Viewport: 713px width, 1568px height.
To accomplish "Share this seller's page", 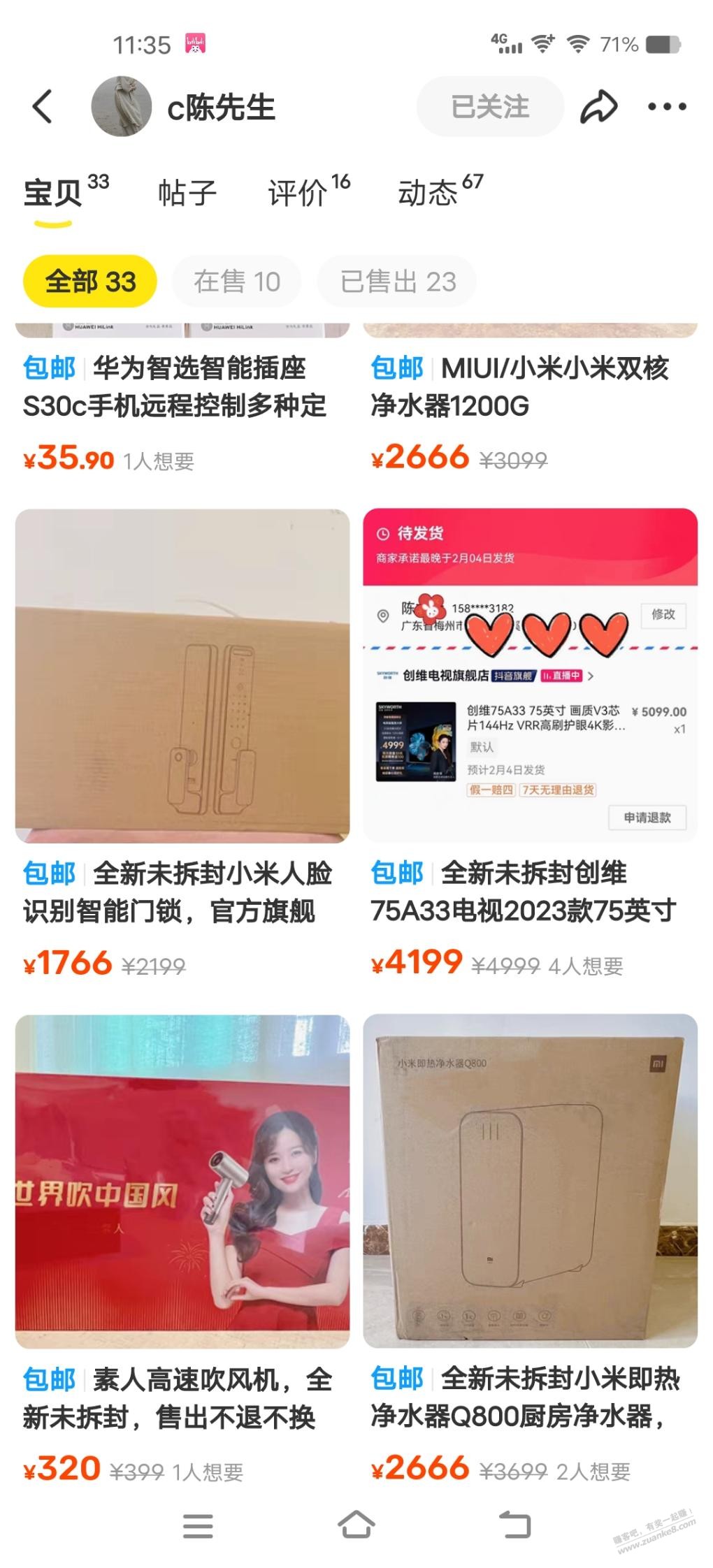I will pyautogui.click(x=599, y=107).
